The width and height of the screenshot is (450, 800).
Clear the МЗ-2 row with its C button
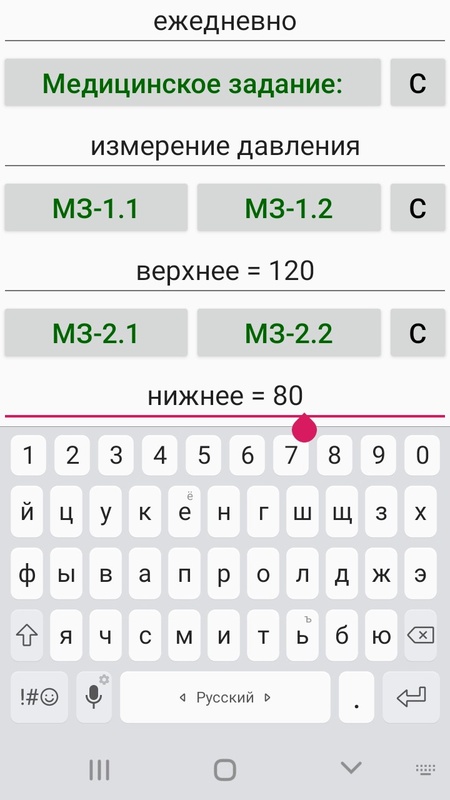click(x=417, y=333)
